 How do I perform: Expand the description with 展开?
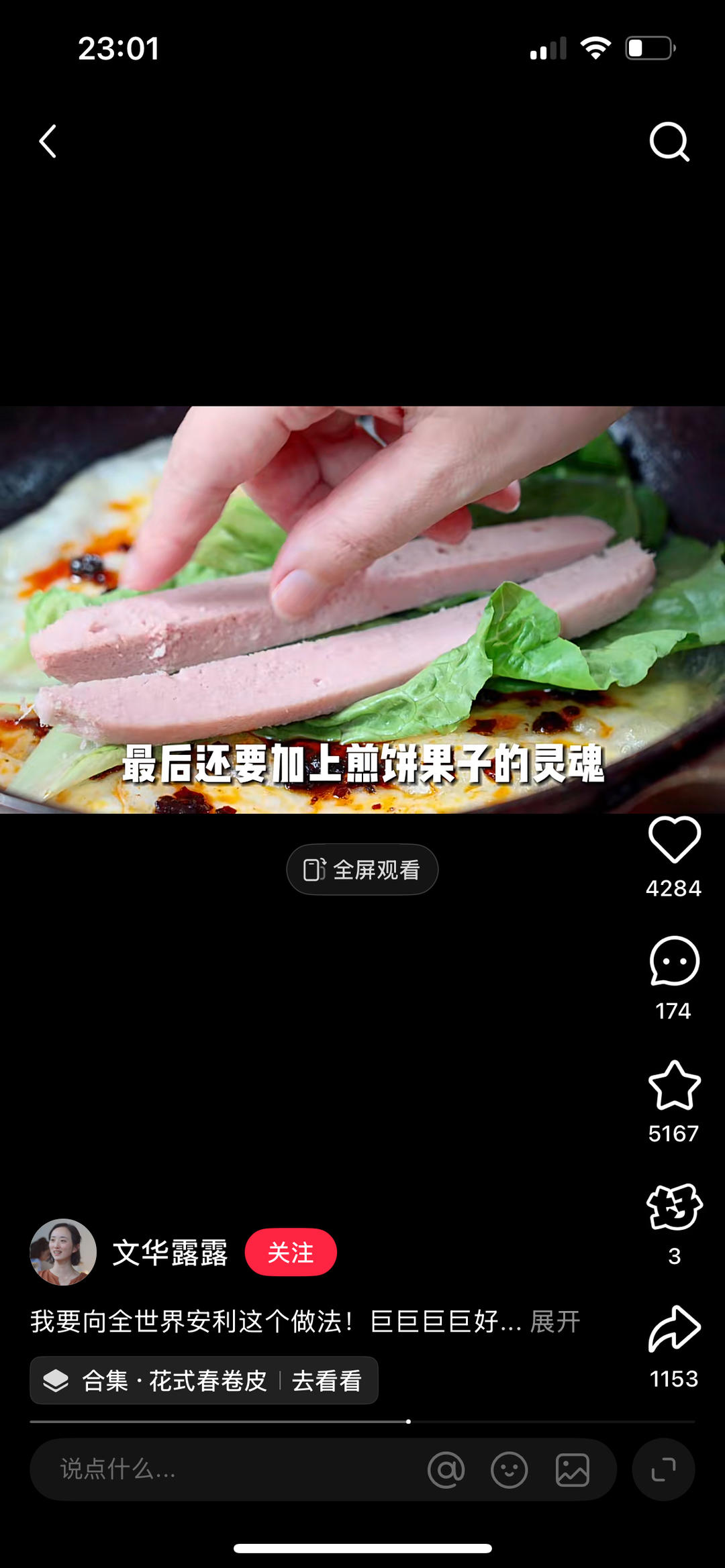pos(555,1322)
